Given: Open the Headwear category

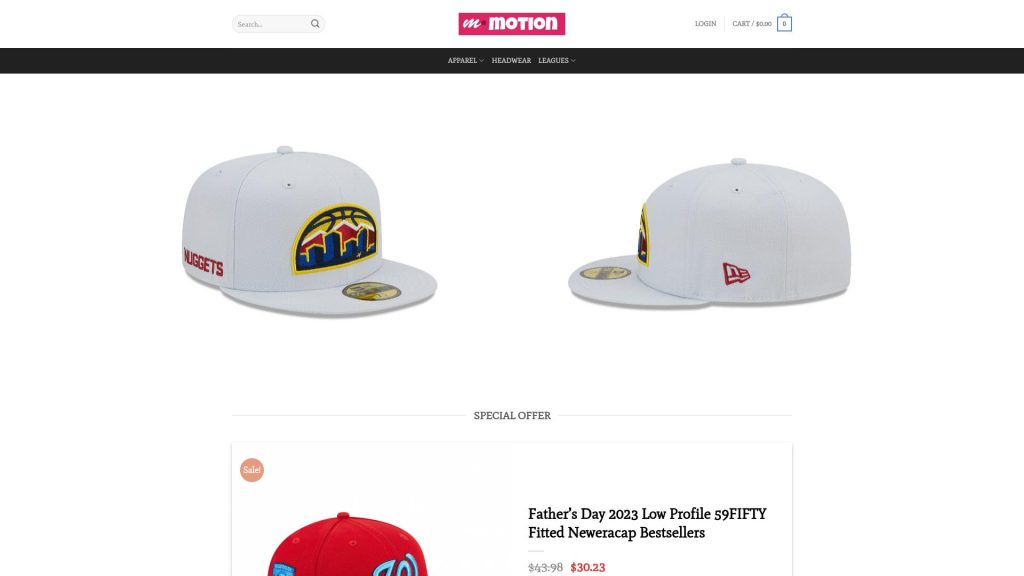Looking at the screenshot, I should [511, 61].
